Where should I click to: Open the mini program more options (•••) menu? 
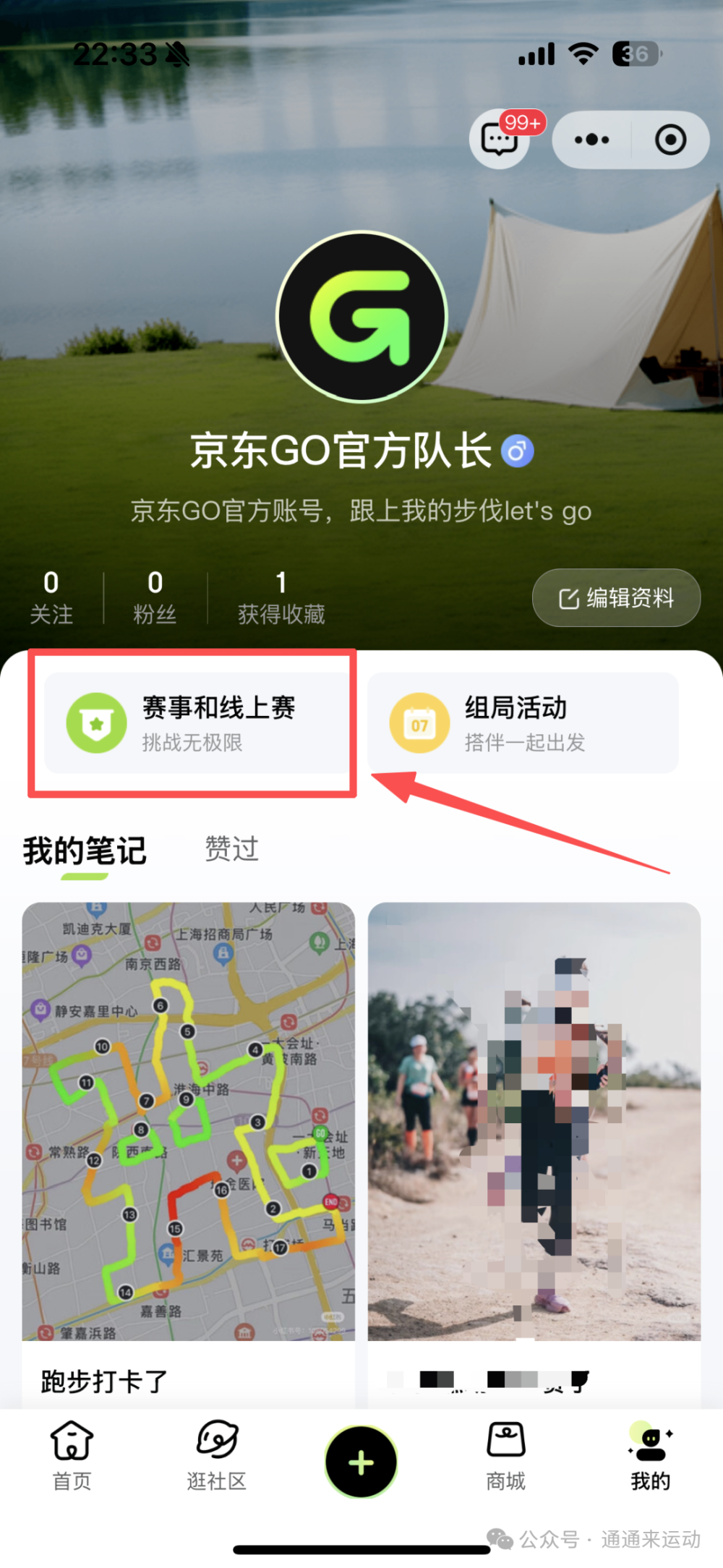coord(591,140)
